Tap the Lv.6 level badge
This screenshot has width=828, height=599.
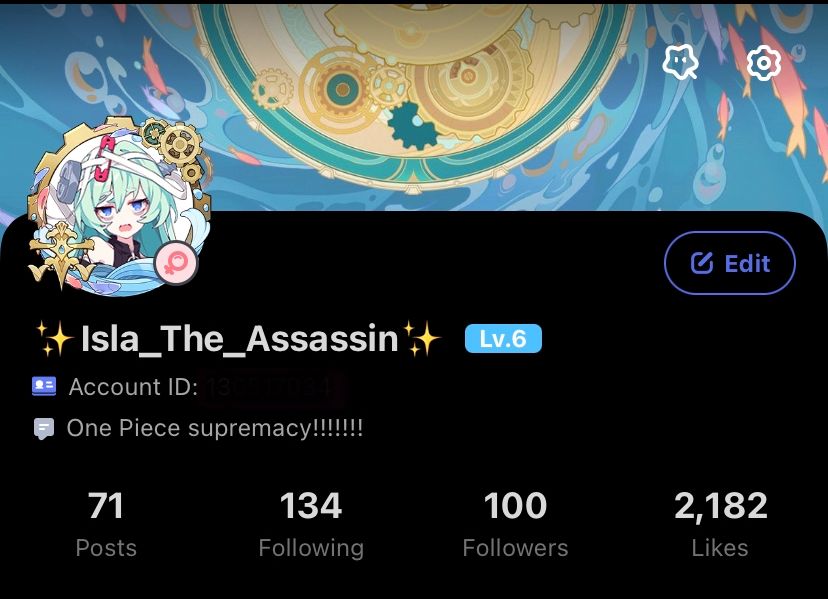tap(503, 339)
